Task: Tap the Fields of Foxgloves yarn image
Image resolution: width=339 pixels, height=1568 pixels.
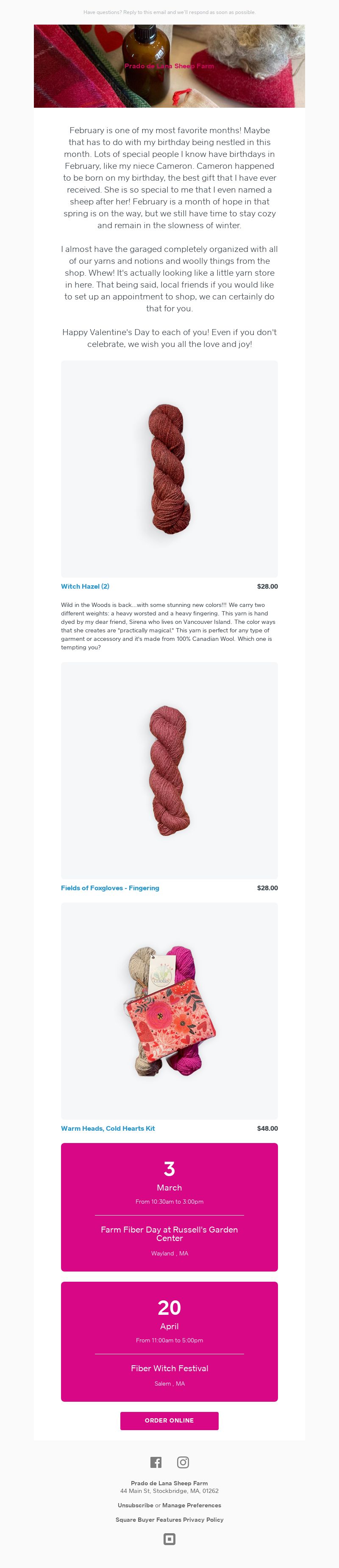Action: (169, 770)
